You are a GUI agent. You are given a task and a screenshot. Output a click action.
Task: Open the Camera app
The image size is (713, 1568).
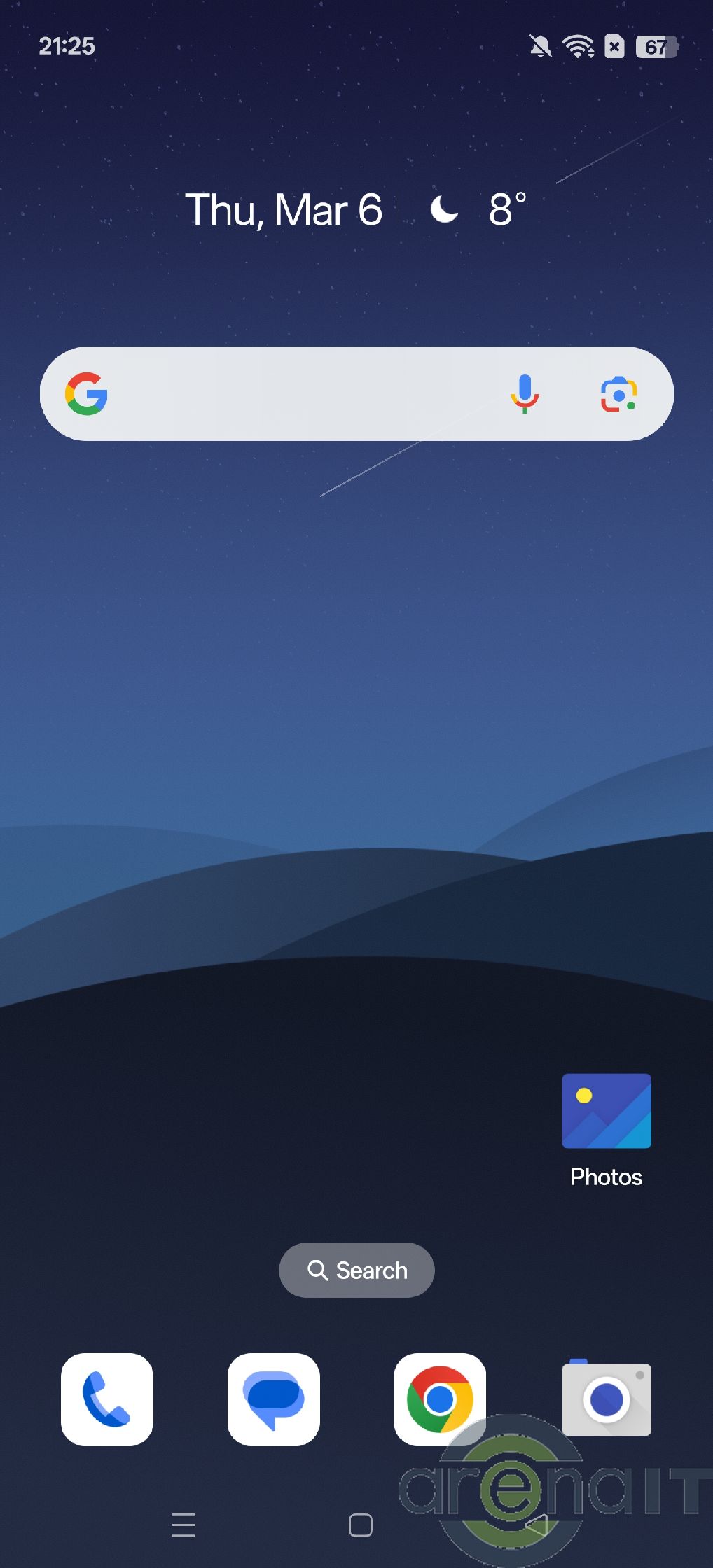pyautogui.click(x=607, y=1399)
